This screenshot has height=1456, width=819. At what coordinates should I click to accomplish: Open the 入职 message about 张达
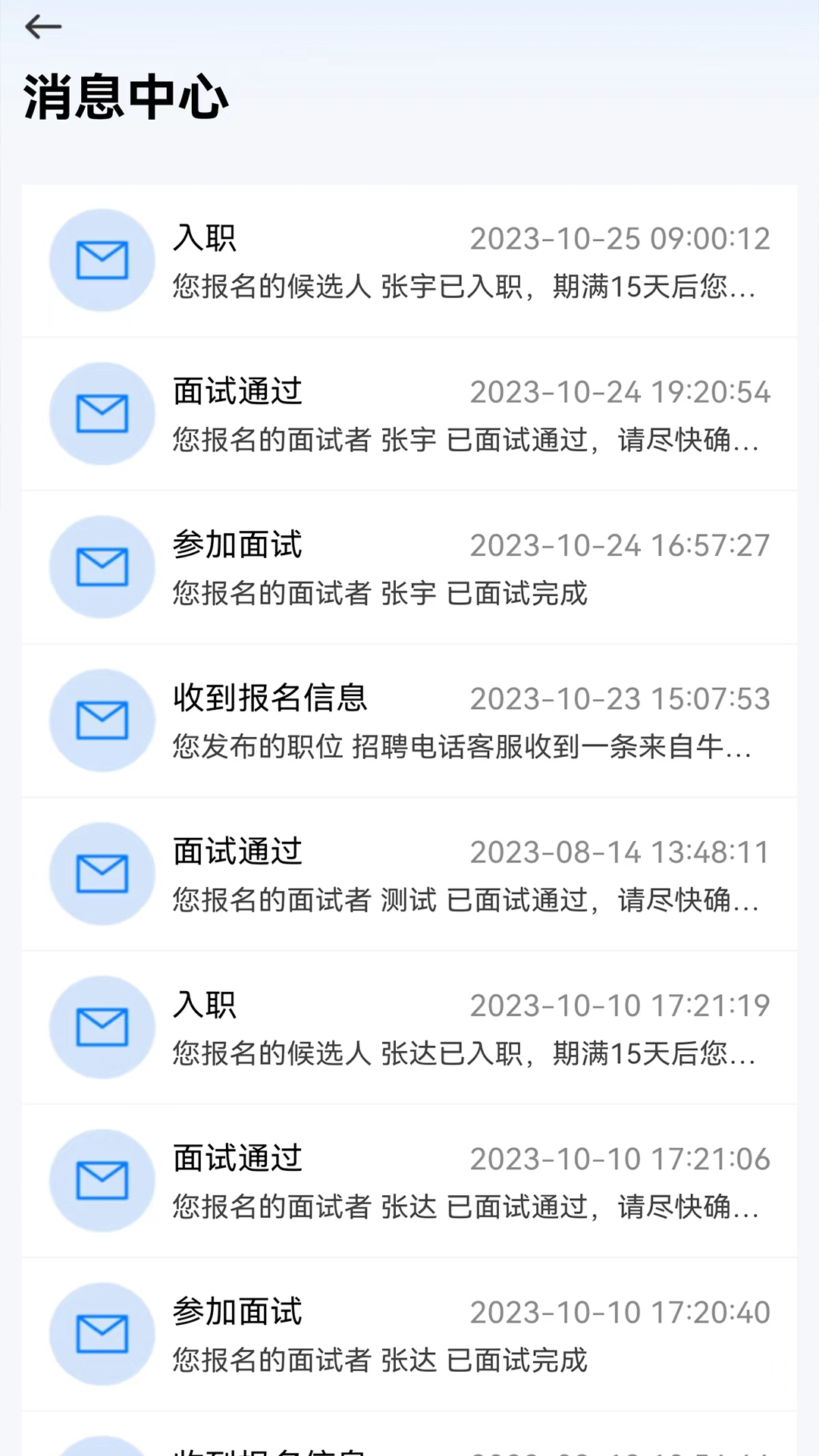pos(409,1028)
